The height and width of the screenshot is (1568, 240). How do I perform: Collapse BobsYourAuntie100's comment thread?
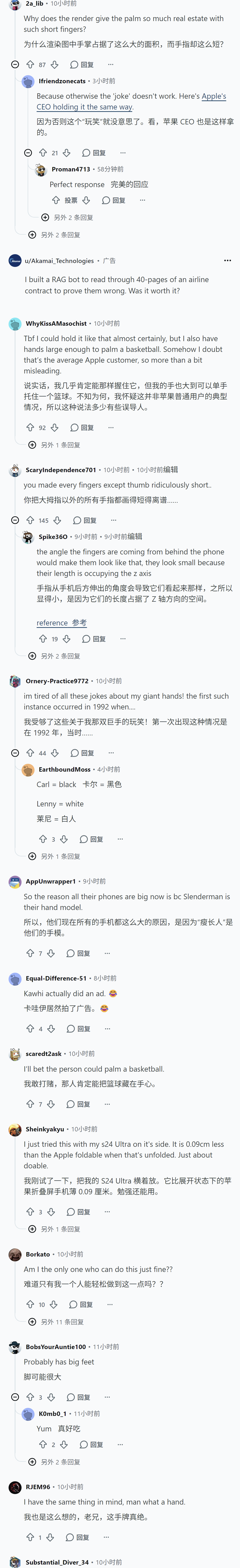pos(15,1397)
